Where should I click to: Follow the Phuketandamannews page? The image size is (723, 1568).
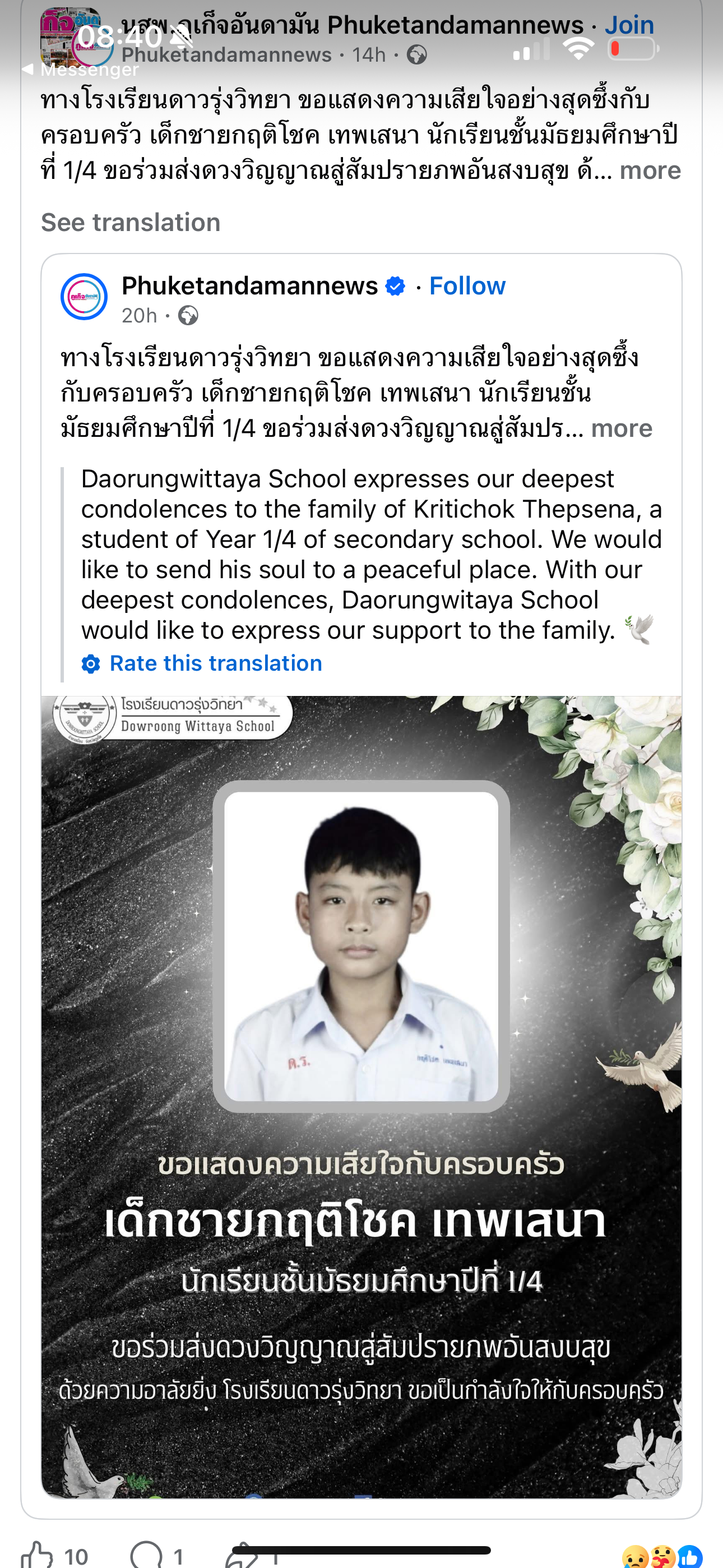467,285
